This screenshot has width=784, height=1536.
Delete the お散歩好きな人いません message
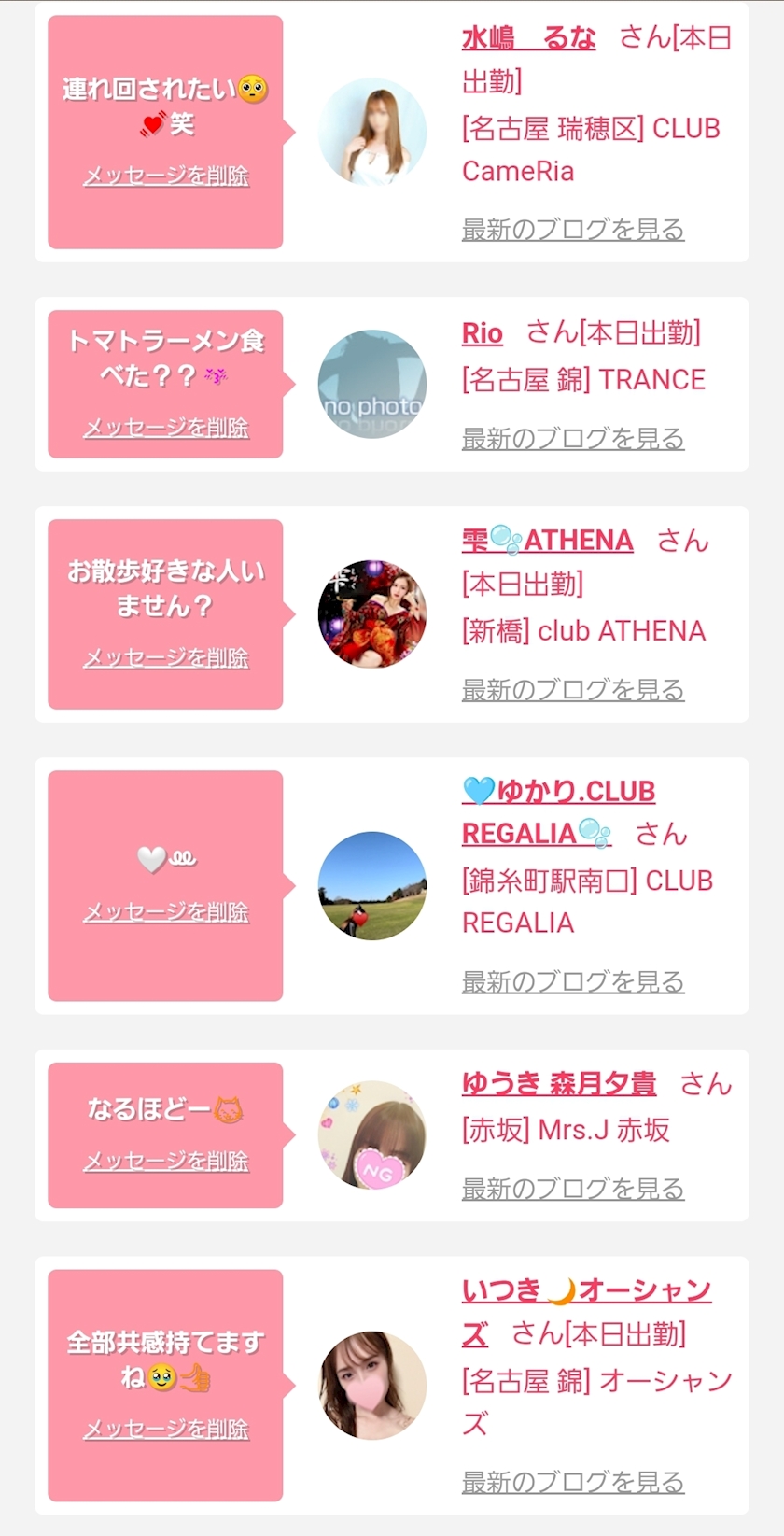[166, 658]
